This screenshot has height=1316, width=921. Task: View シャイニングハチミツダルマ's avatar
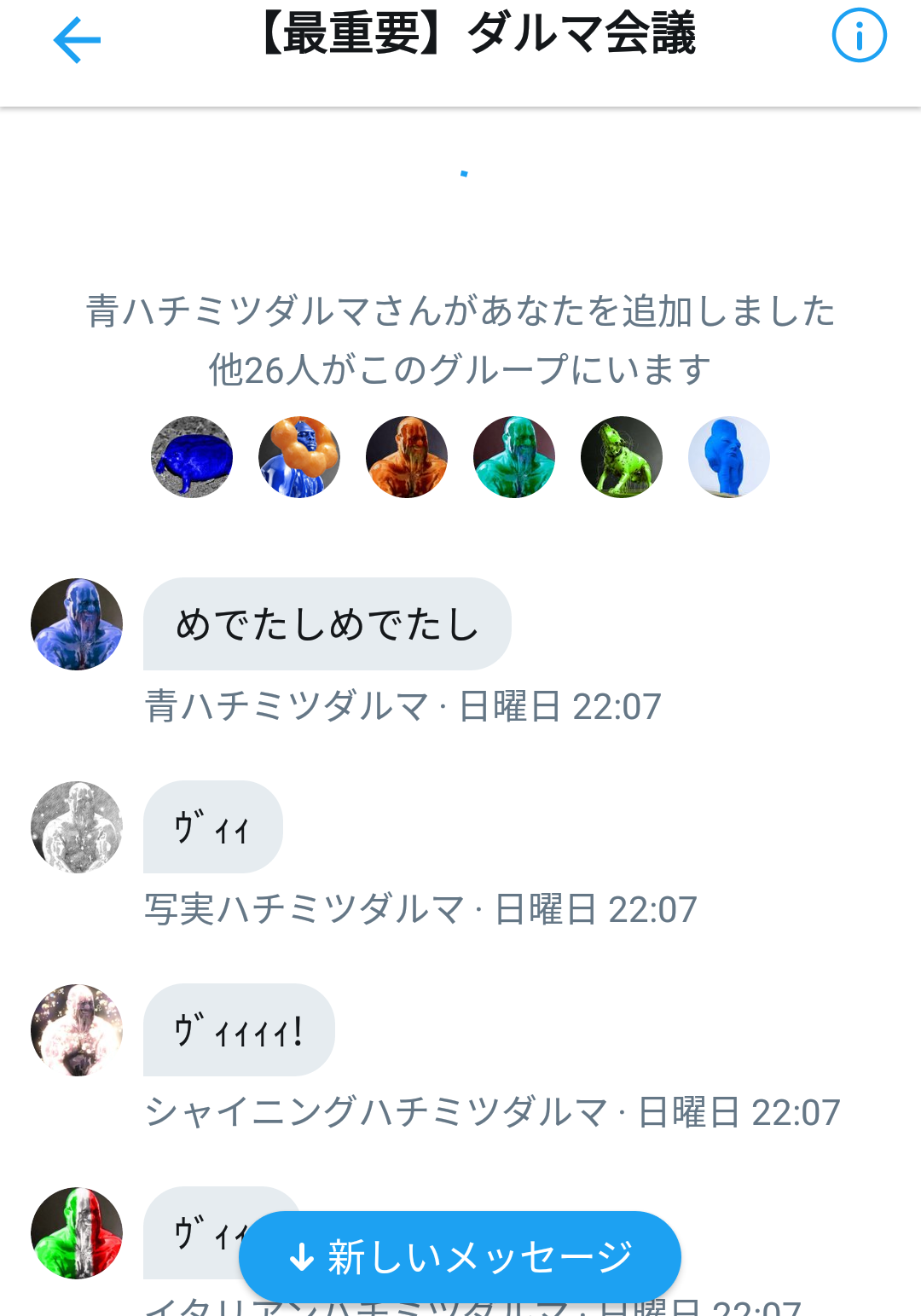tap(77, 1030)
